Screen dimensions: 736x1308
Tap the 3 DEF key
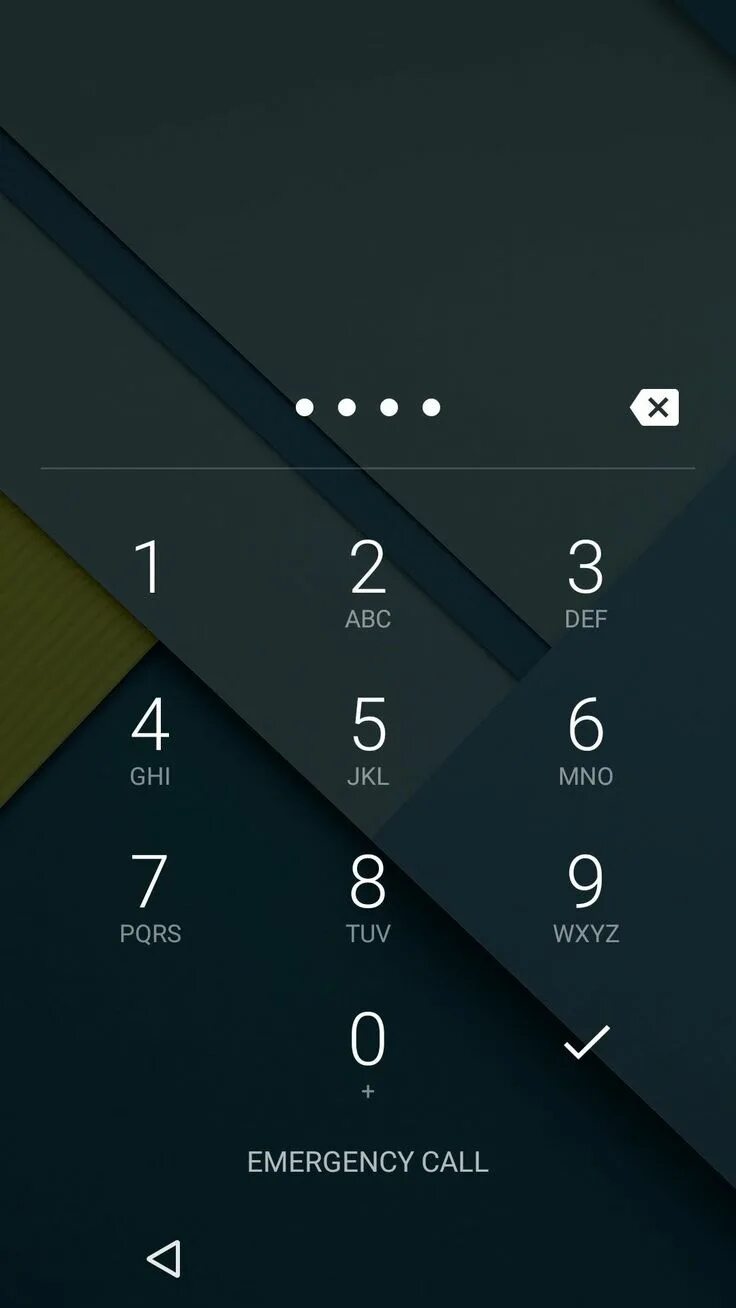tap(586, 583)
